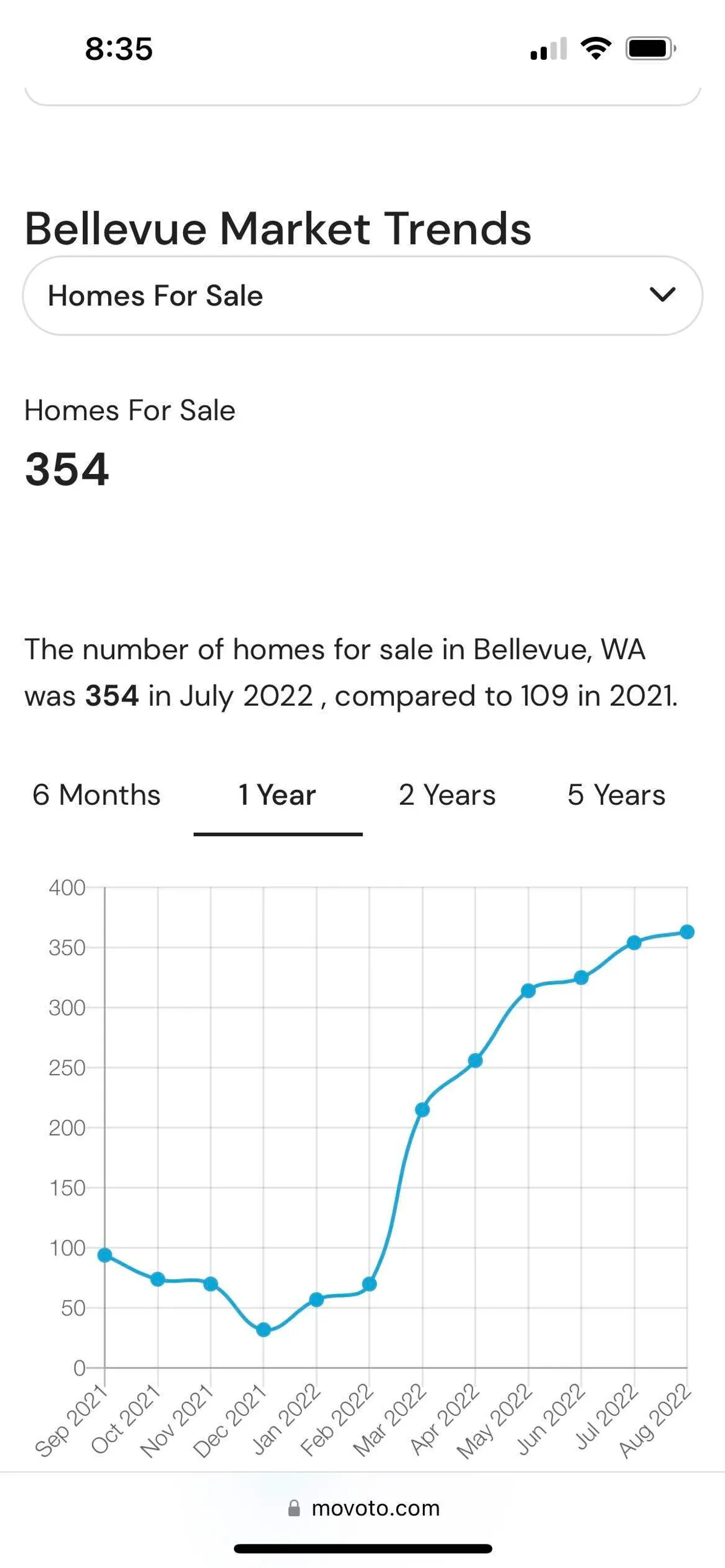This screenshot has height=1568, width=725.
Task: Tap the Mar 2022 data point
Action: pos(422,1110)
